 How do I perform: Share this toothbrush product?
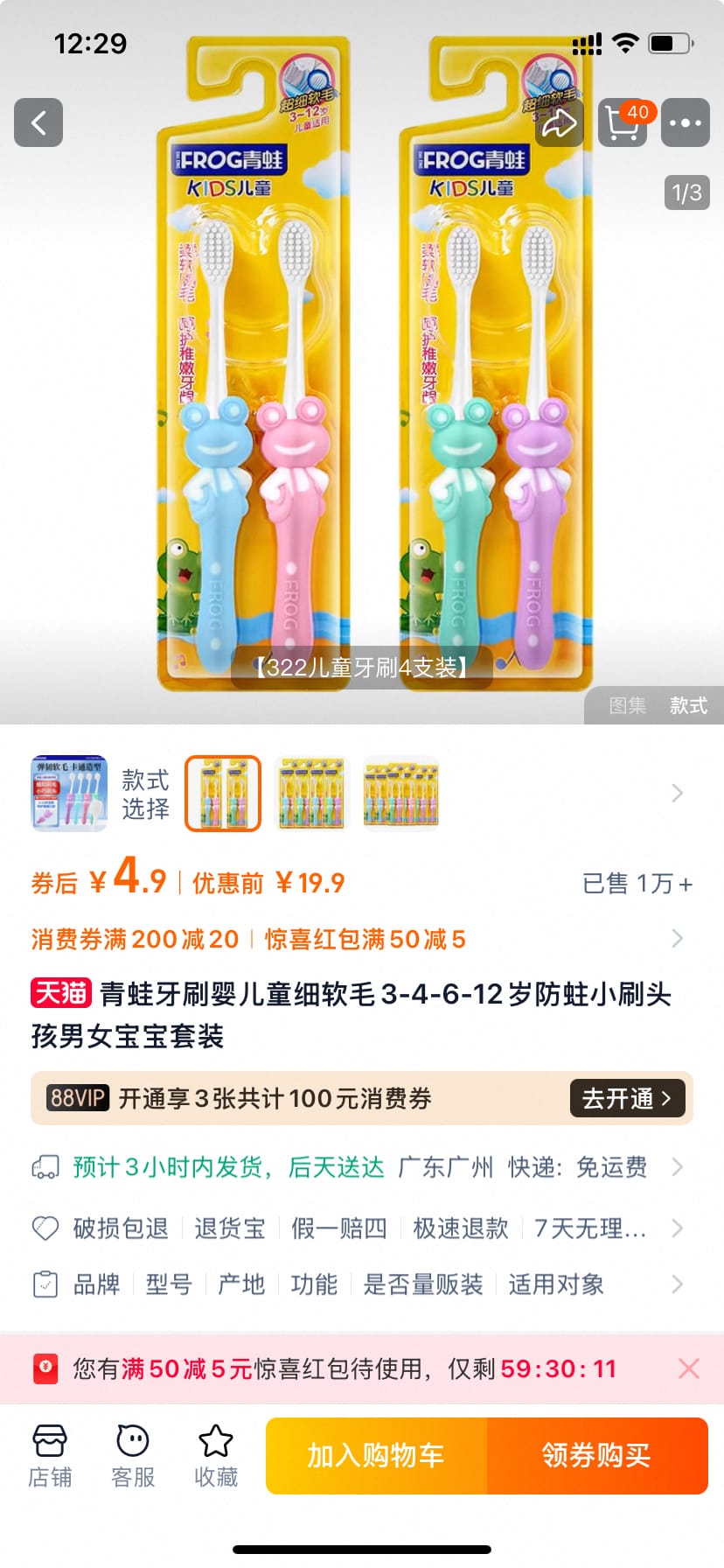tap(559, 122)
